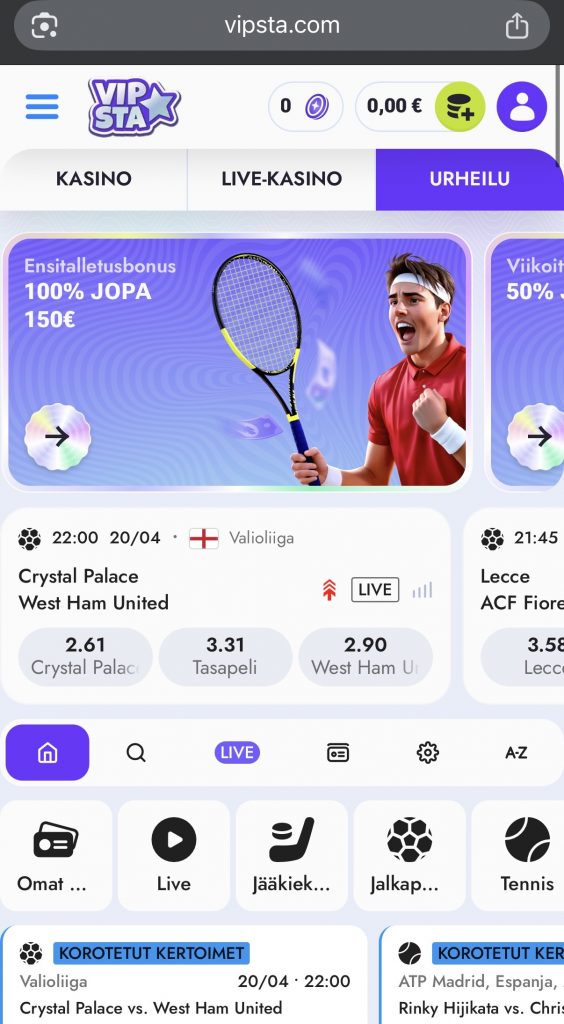
Task: Go to the sportsbook home icon
Action: pos(48,752)
